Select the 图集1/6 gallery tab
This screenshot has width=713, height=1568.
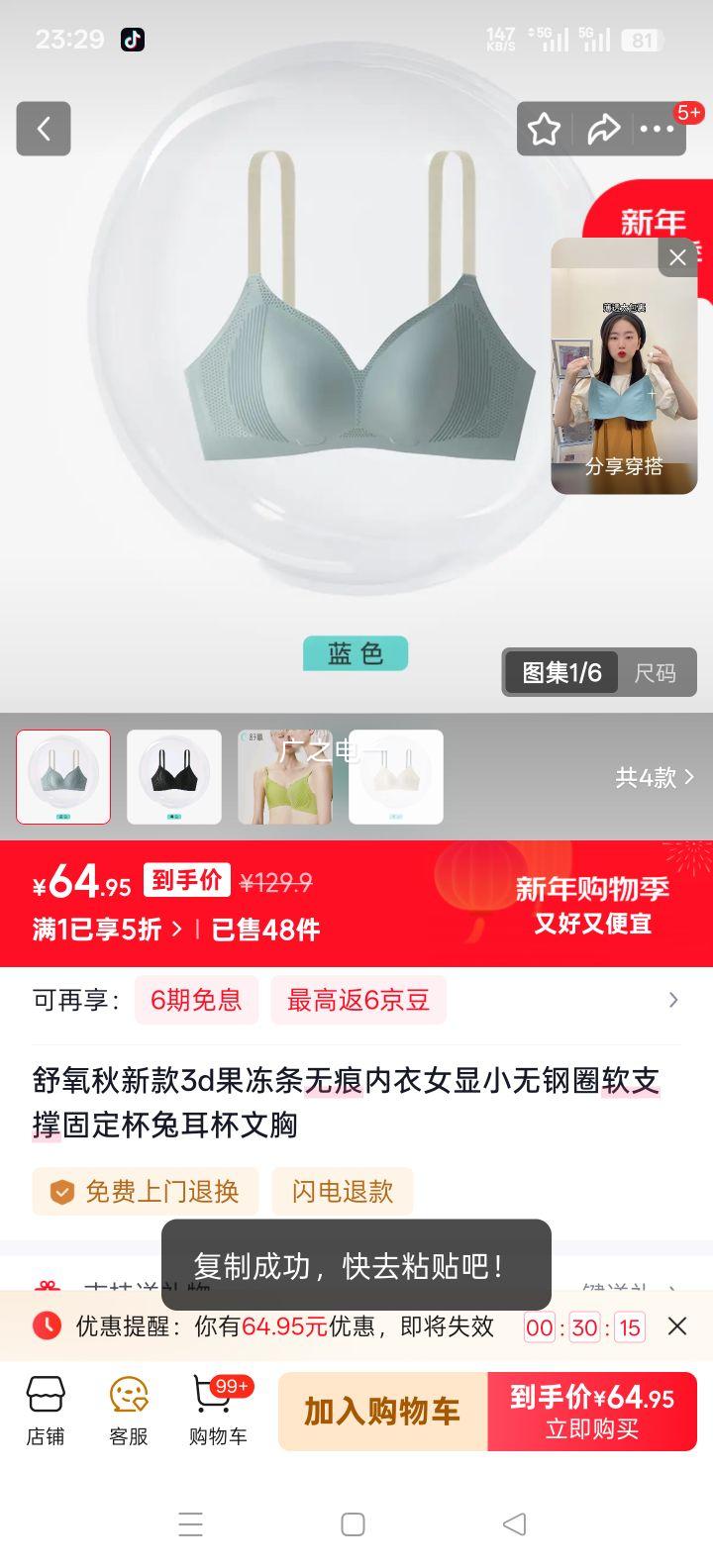point(560,672)
